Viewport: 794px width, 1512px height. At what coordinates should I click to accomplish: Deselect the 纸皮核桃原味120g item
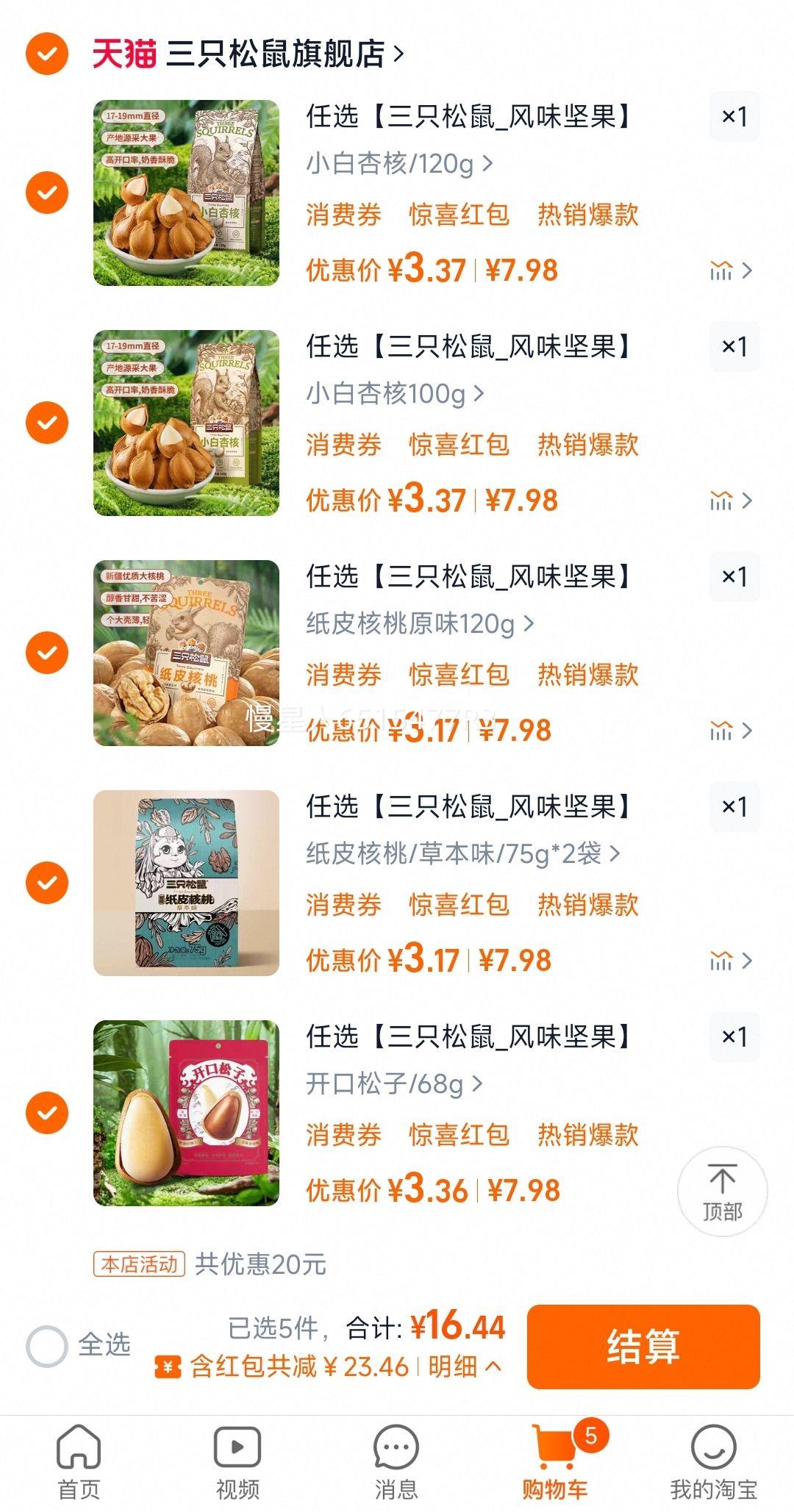point(47,653)
